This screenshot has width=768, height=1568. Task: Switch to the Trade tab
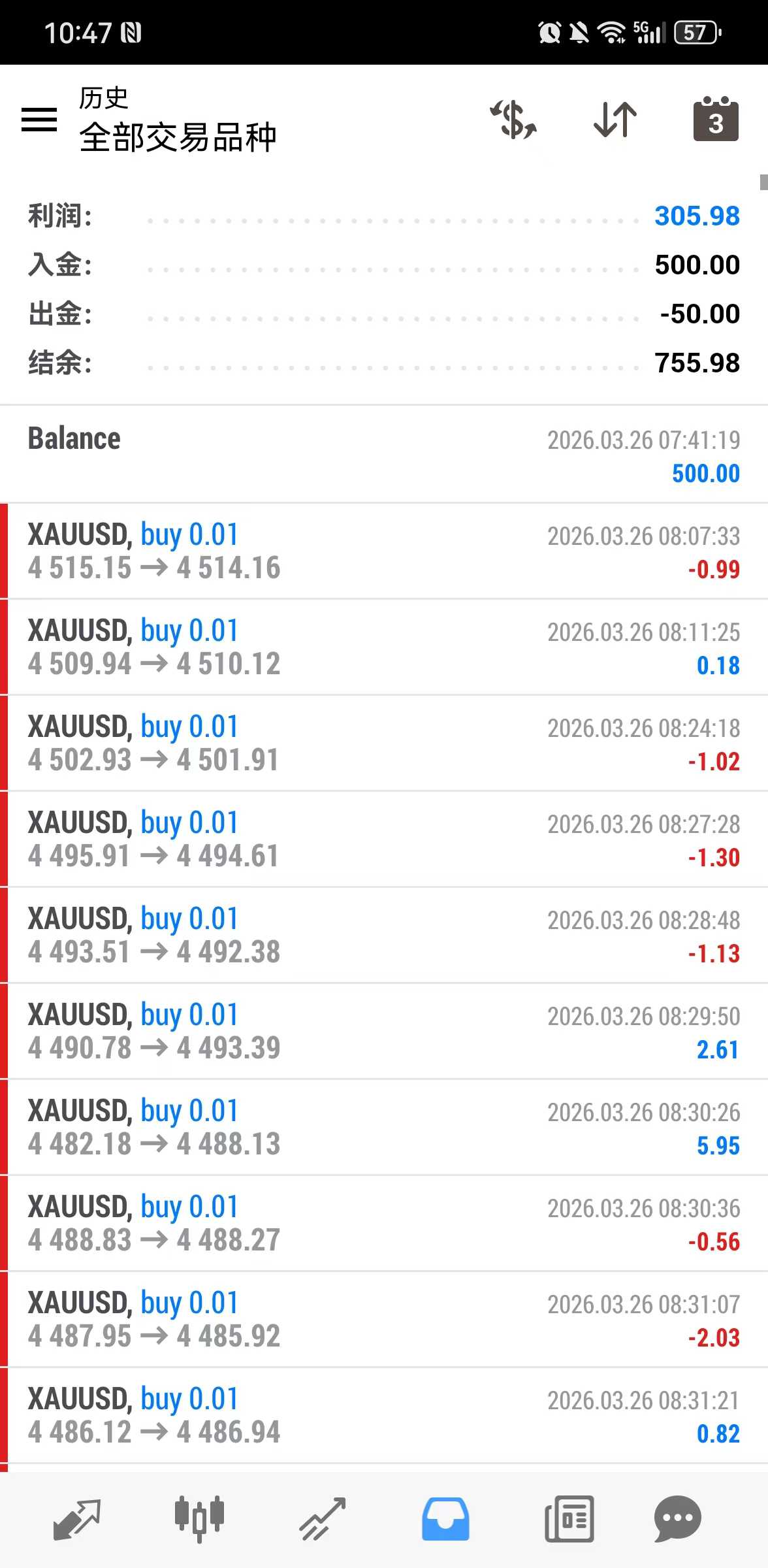click(323, 1519)
